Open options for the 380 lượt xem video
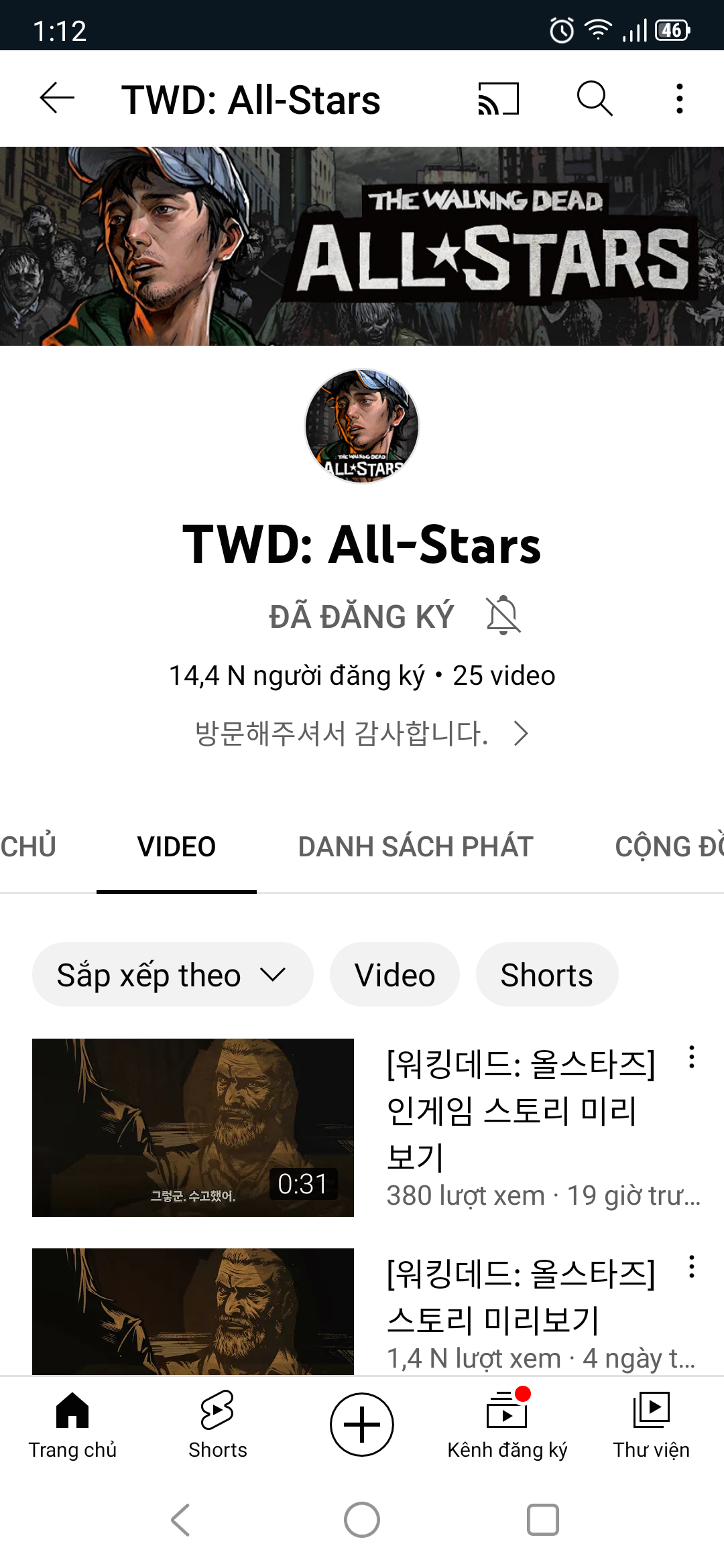 pyautogui.click(x=691, y=1057)
